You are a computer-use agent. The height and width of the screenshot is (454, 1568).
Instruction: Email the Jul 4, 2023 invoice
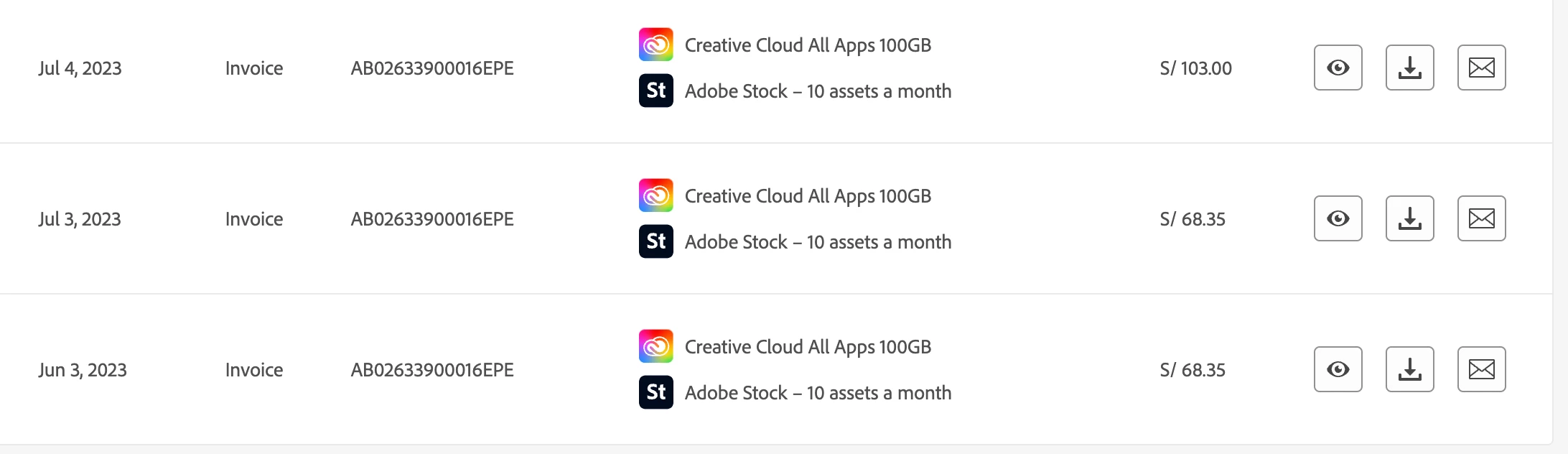click(1481, 68)
